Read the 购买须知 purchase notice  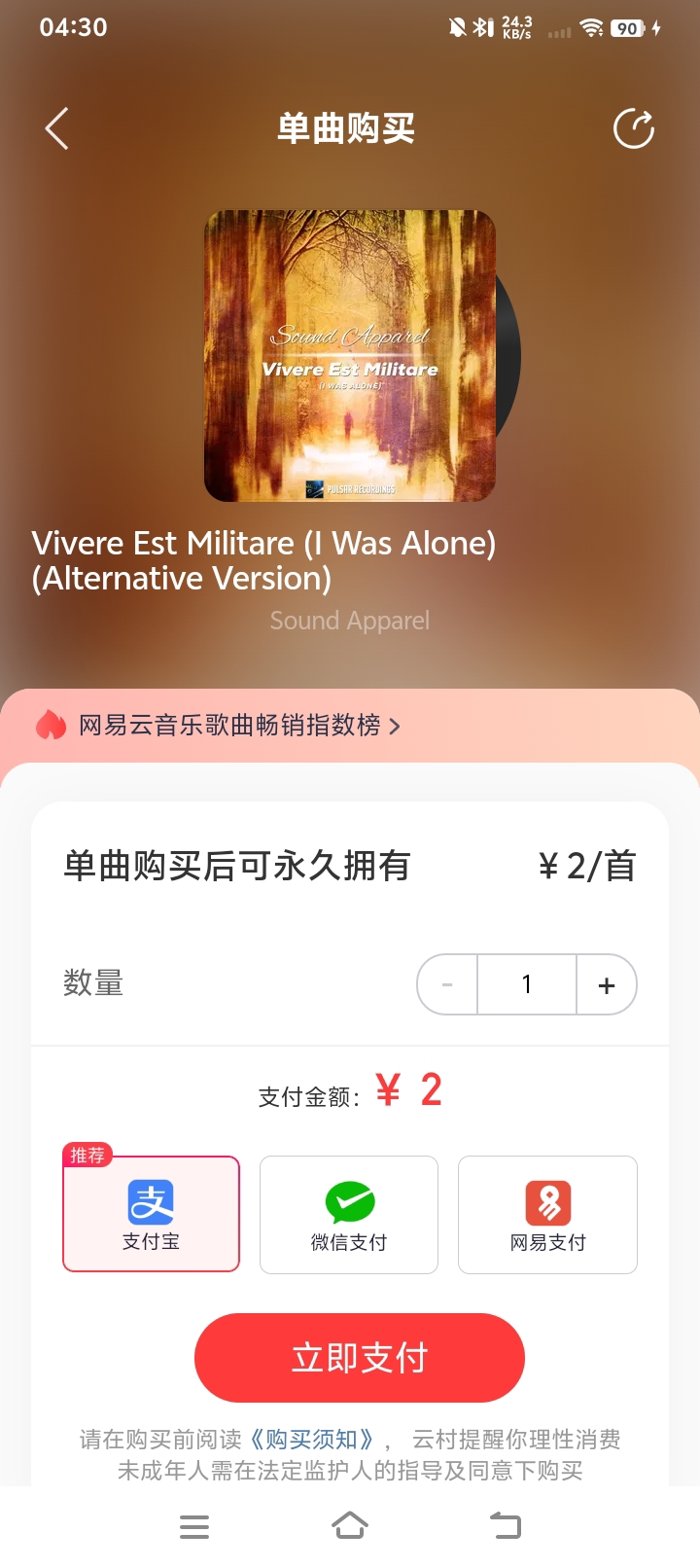click(312, 1440)
